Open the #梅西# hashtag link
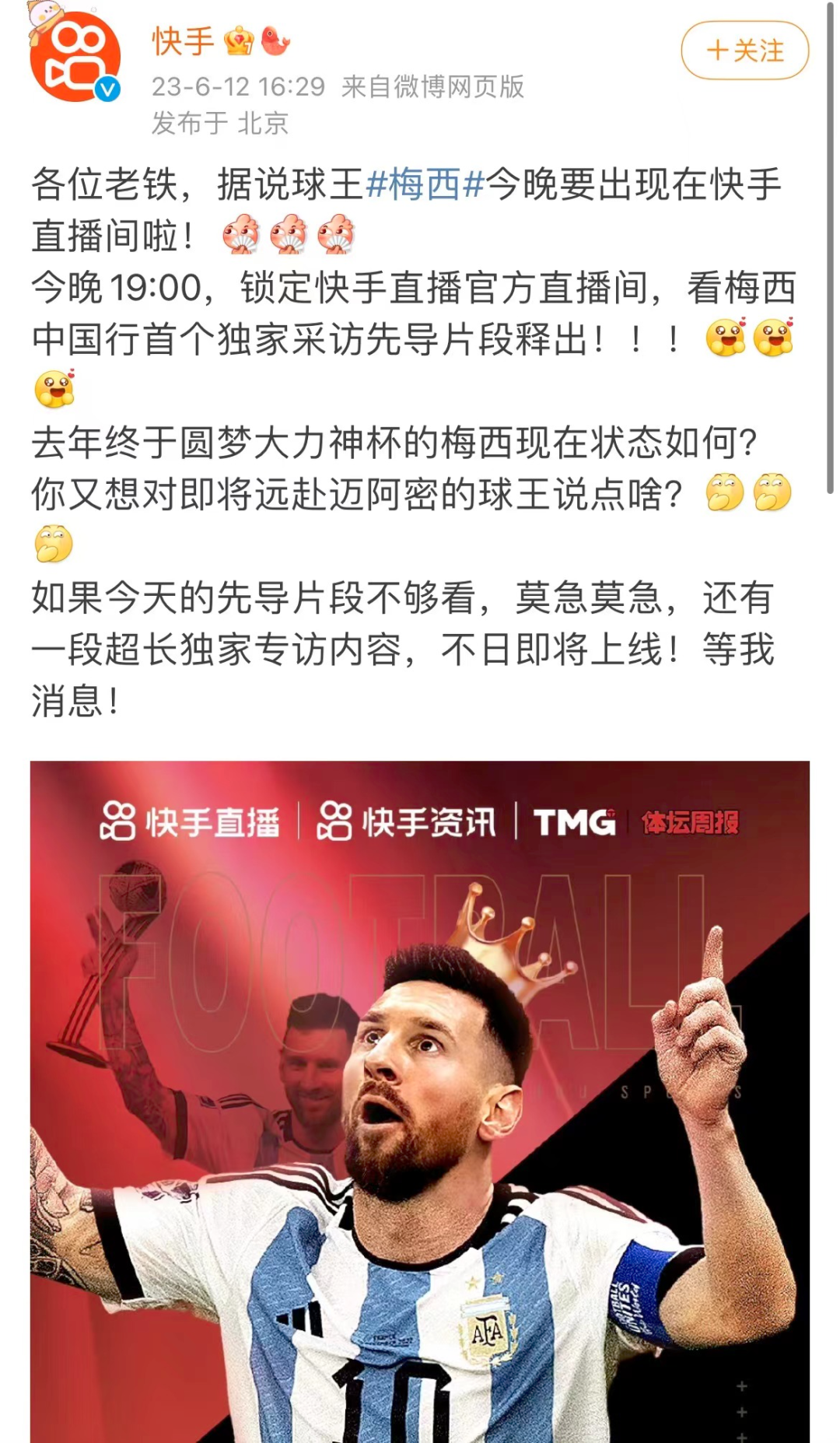The width and height of the screenshot is (840, 1443). click(x=425, y=184)
